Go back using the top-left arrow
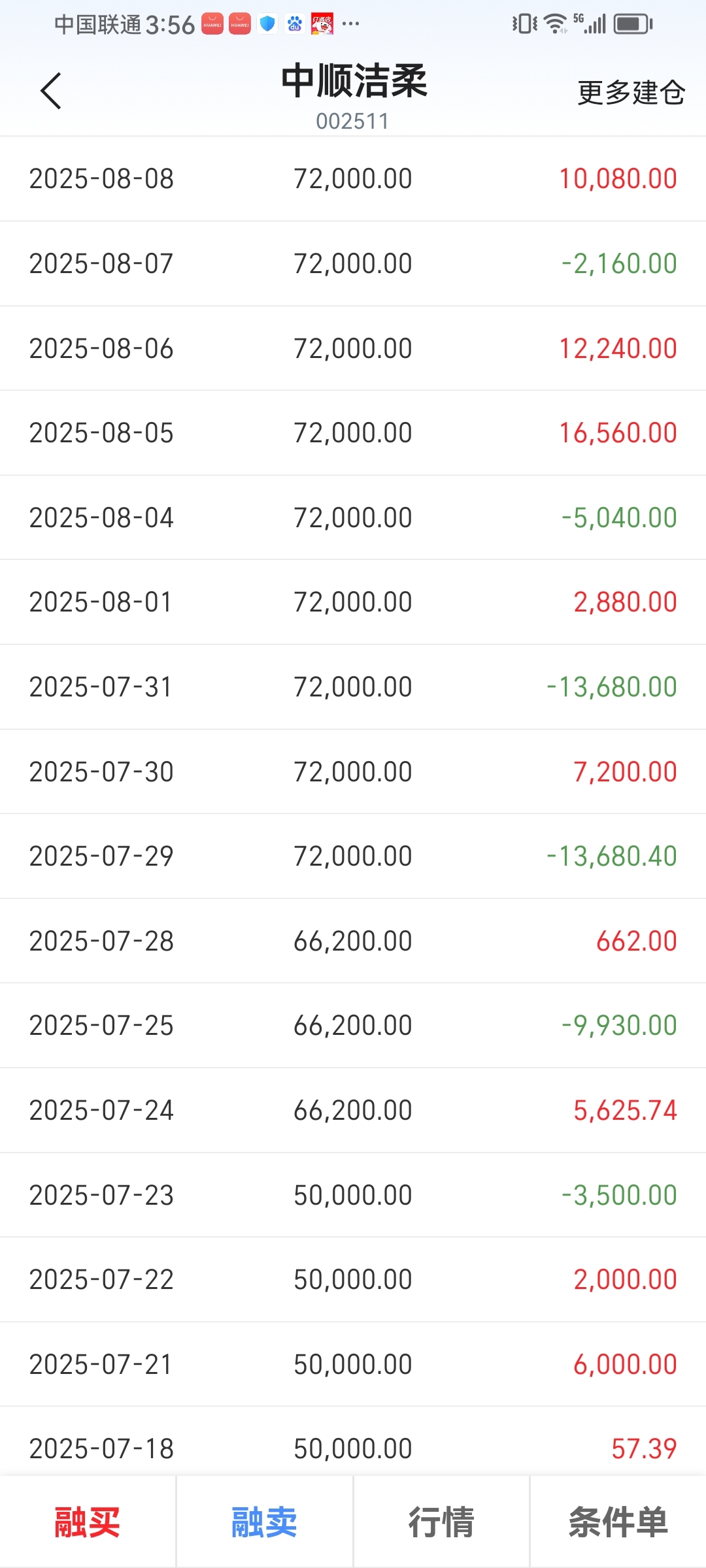This screenshot has width=706, height=1568. point(51,91)
